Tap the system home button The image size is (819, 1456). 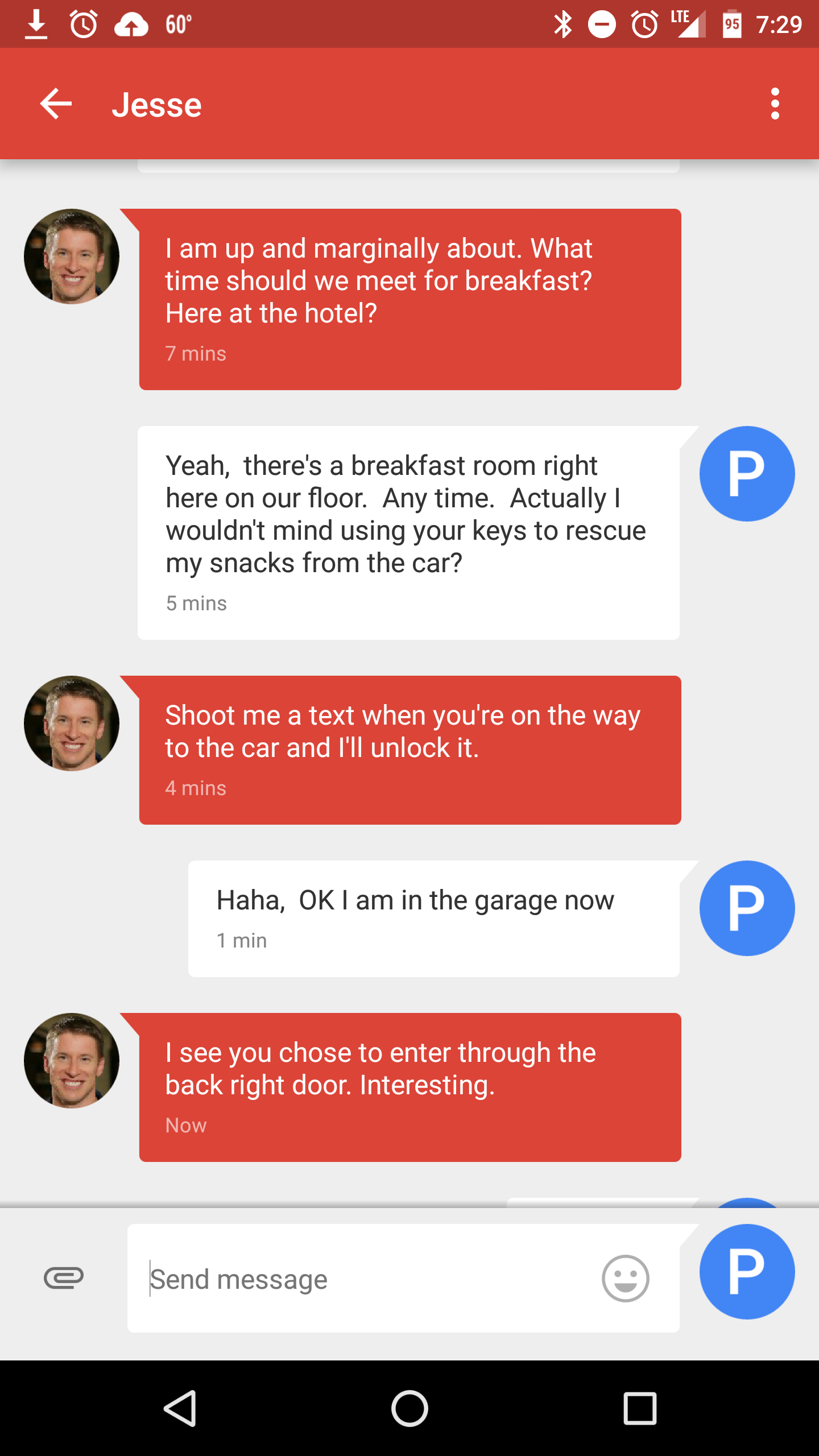coord(409,1408)
